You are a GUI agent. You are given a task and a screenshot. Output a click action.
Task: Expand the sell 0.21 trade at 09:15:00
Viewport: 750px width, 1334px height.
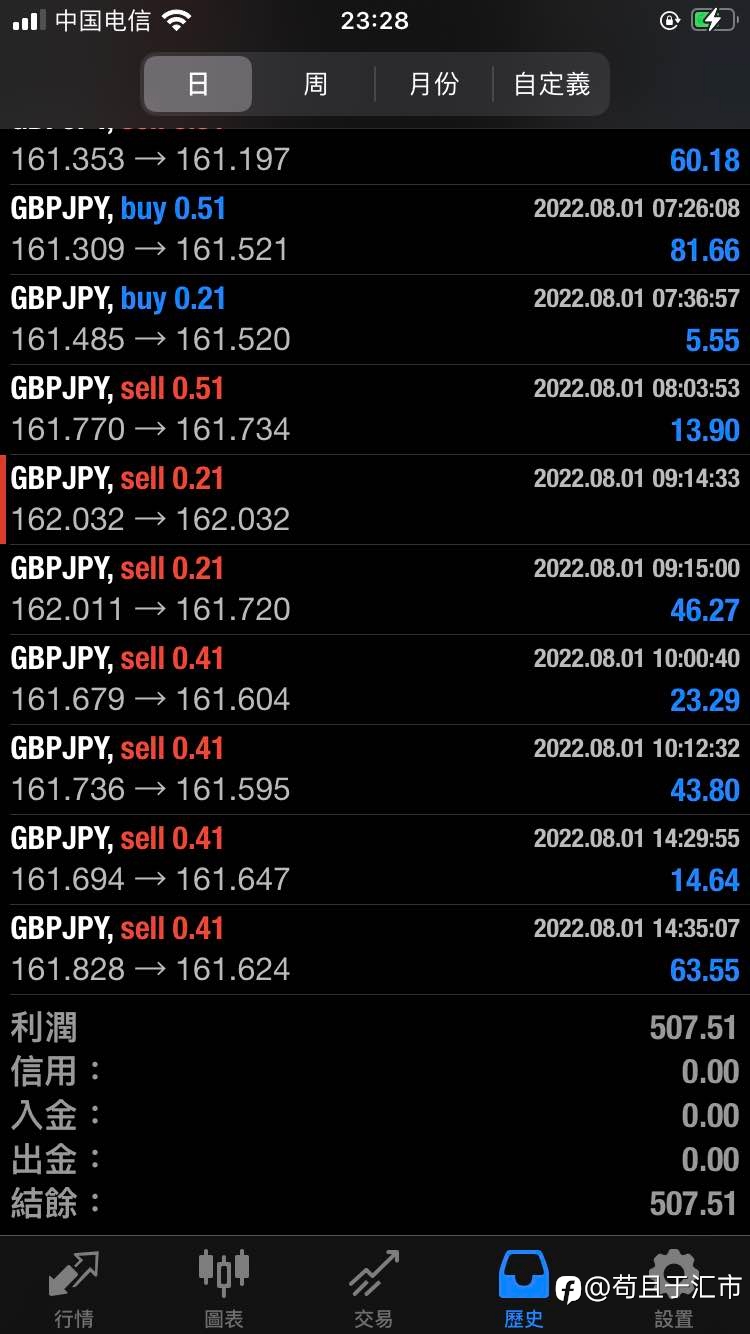point(375,590)
